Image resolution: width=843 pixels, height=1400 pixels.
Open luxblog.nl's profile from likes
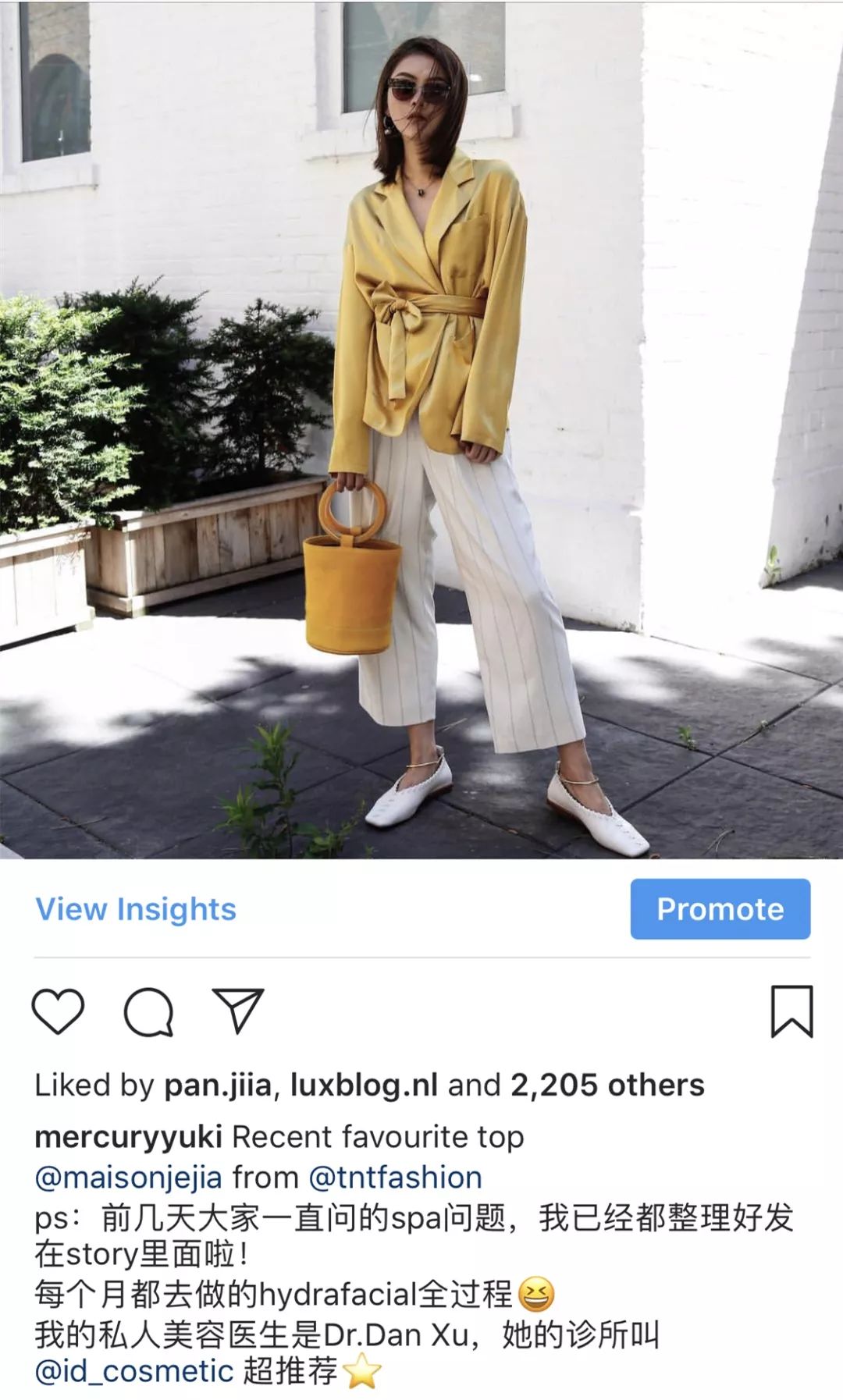364,1085
